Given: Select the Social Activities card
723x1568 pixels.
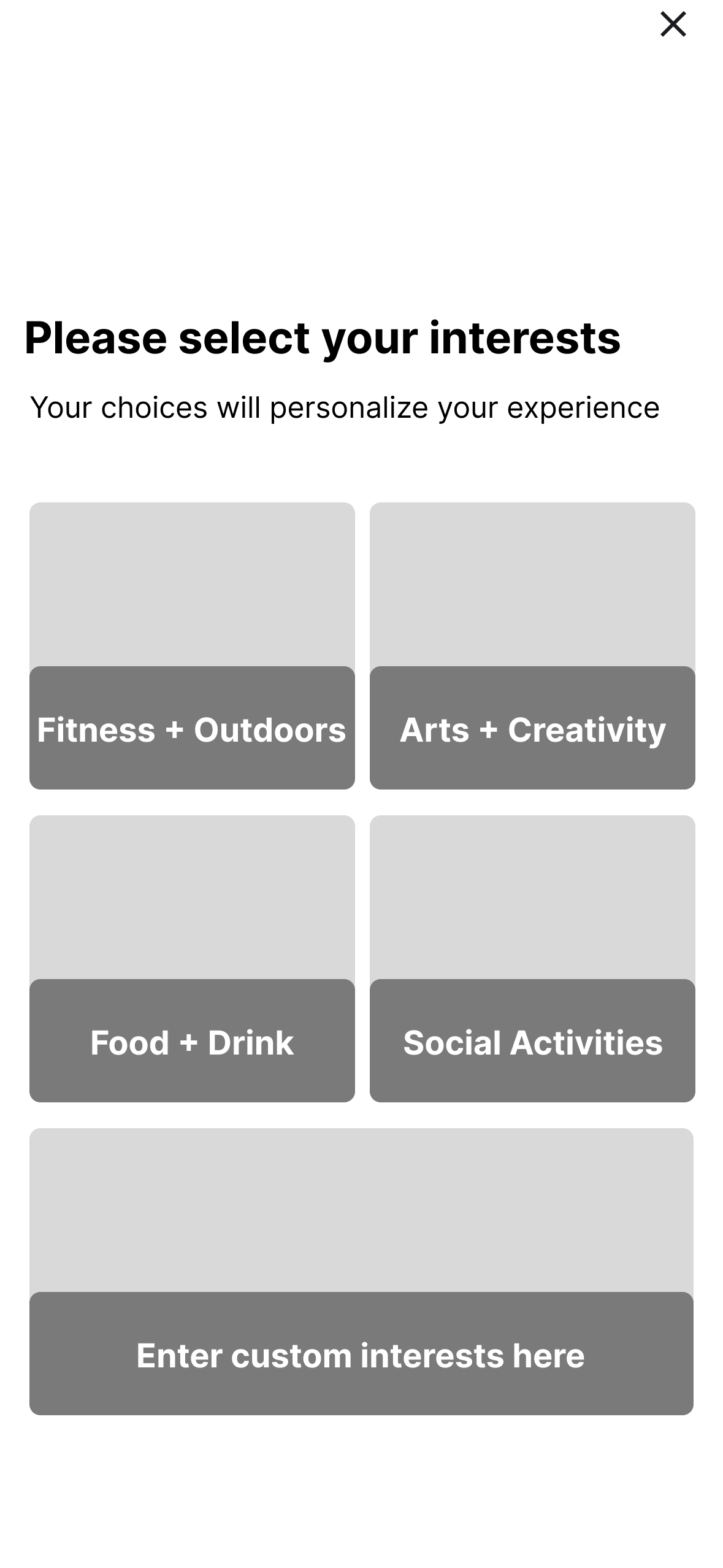Looking at the screenshot, I should [532, 958].
